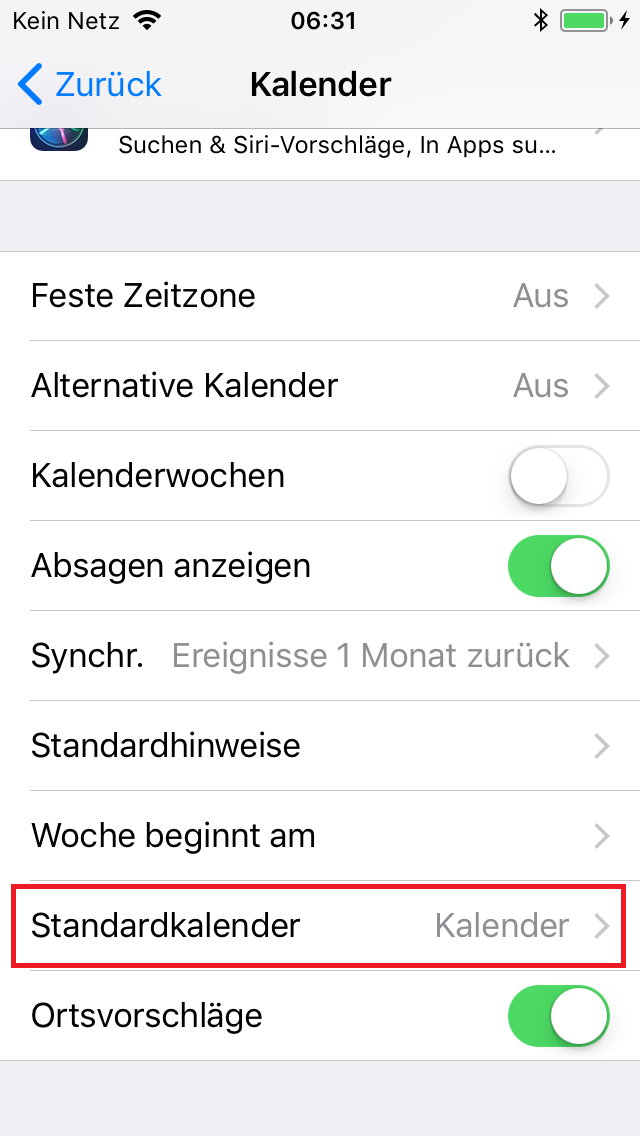Open the Feste Zeitzone setting
The height and width of the screenshot is (1136, 640).
point(320,296)
